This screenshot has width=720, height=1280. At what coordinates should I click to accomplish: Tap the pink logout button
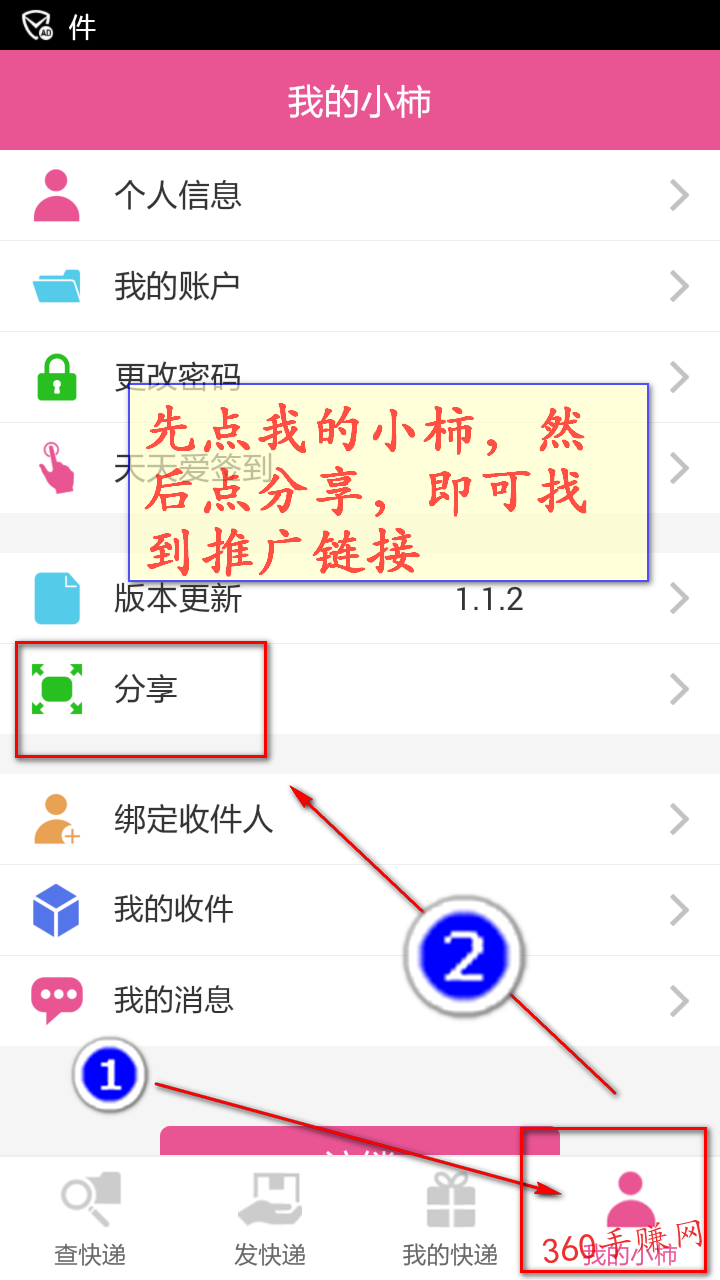point(360,1141)
